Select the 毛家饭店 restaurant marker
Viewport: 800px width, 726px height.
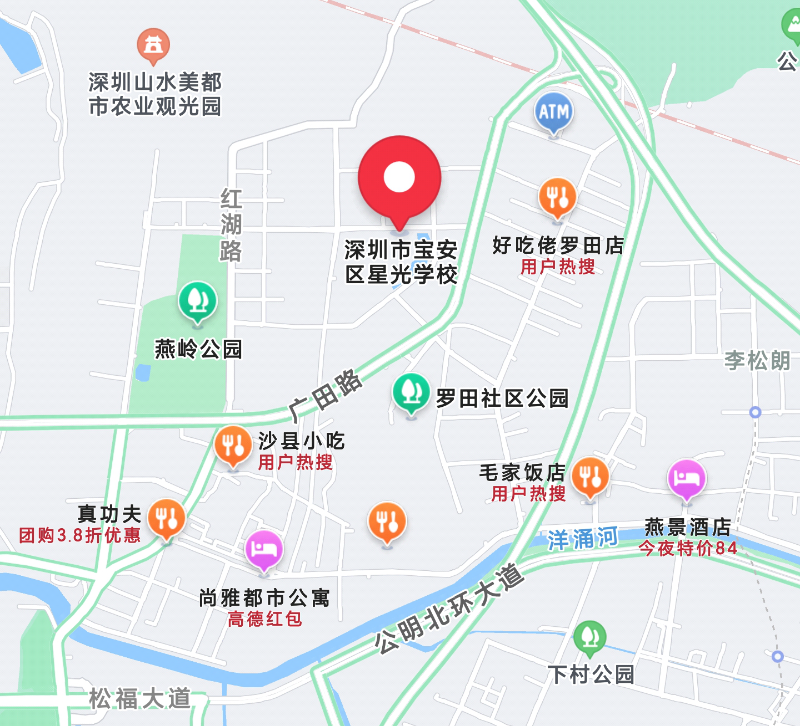click(x=591, y=477)
